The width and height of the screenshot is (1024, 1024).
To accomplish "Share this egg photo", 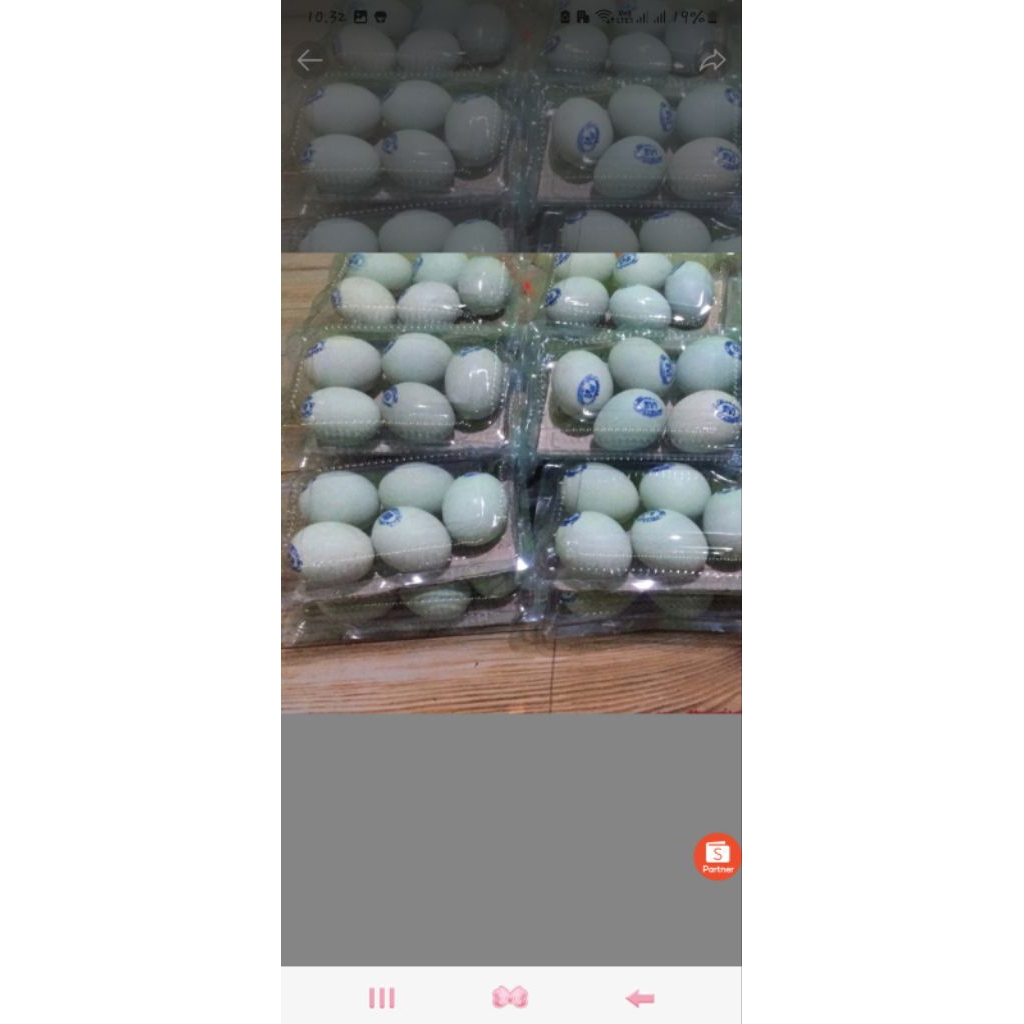I will coord(712,61).
